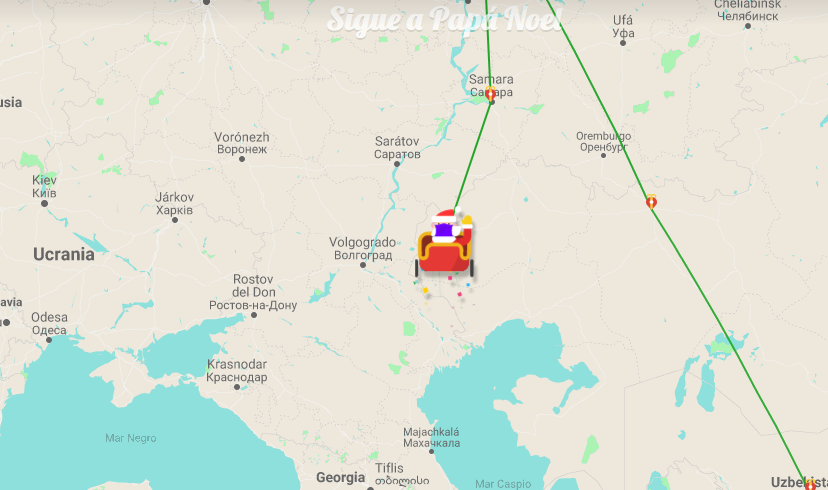Tap Santa's sleigh on the map
Viewport: 828px width, 490px height.
[445, 246]
